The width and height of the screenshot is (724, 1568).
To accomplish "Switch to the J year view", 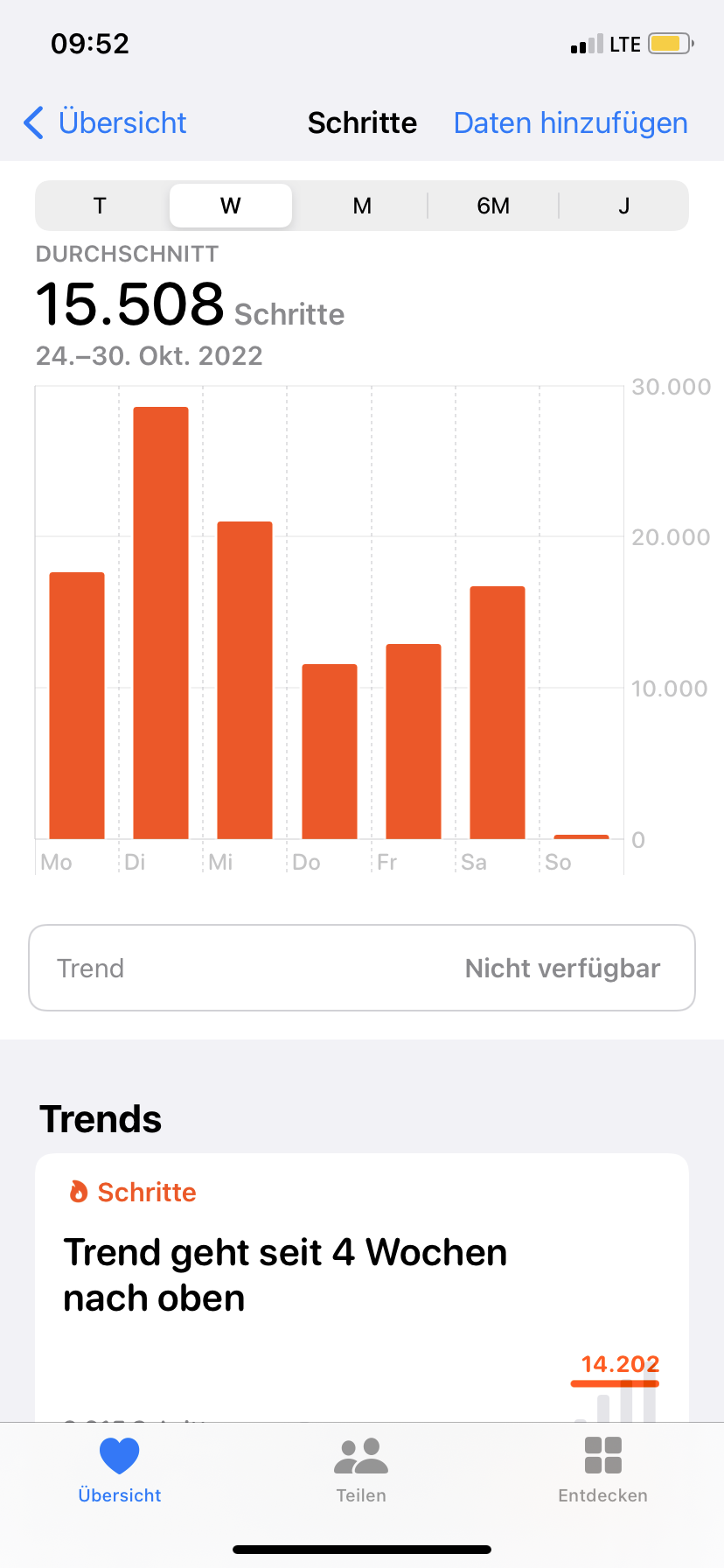I will coord(623,206).
